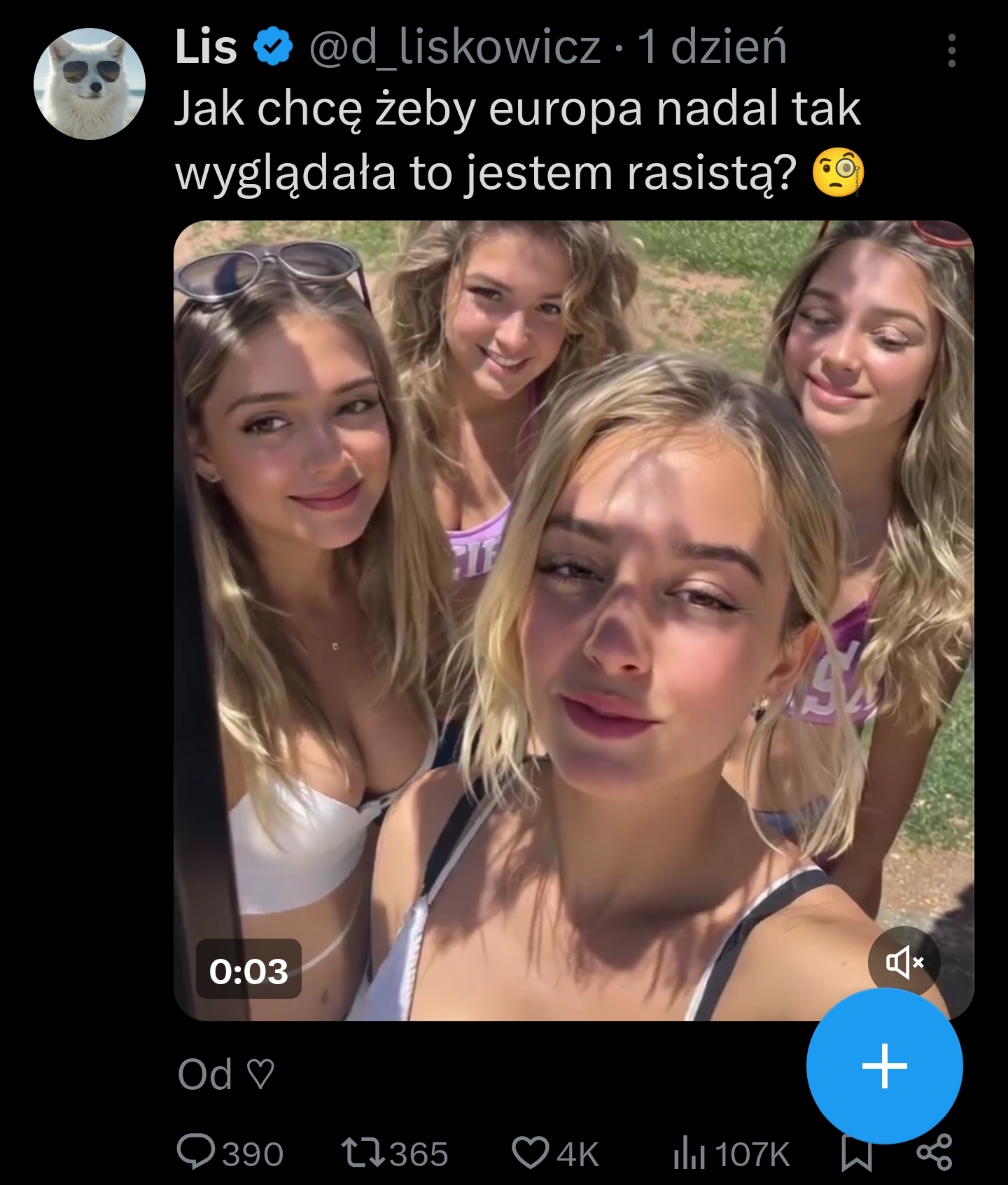Open Lis's profile avatar
Viewport: 1008px width, 1185px height.
(x=89, y=83)
